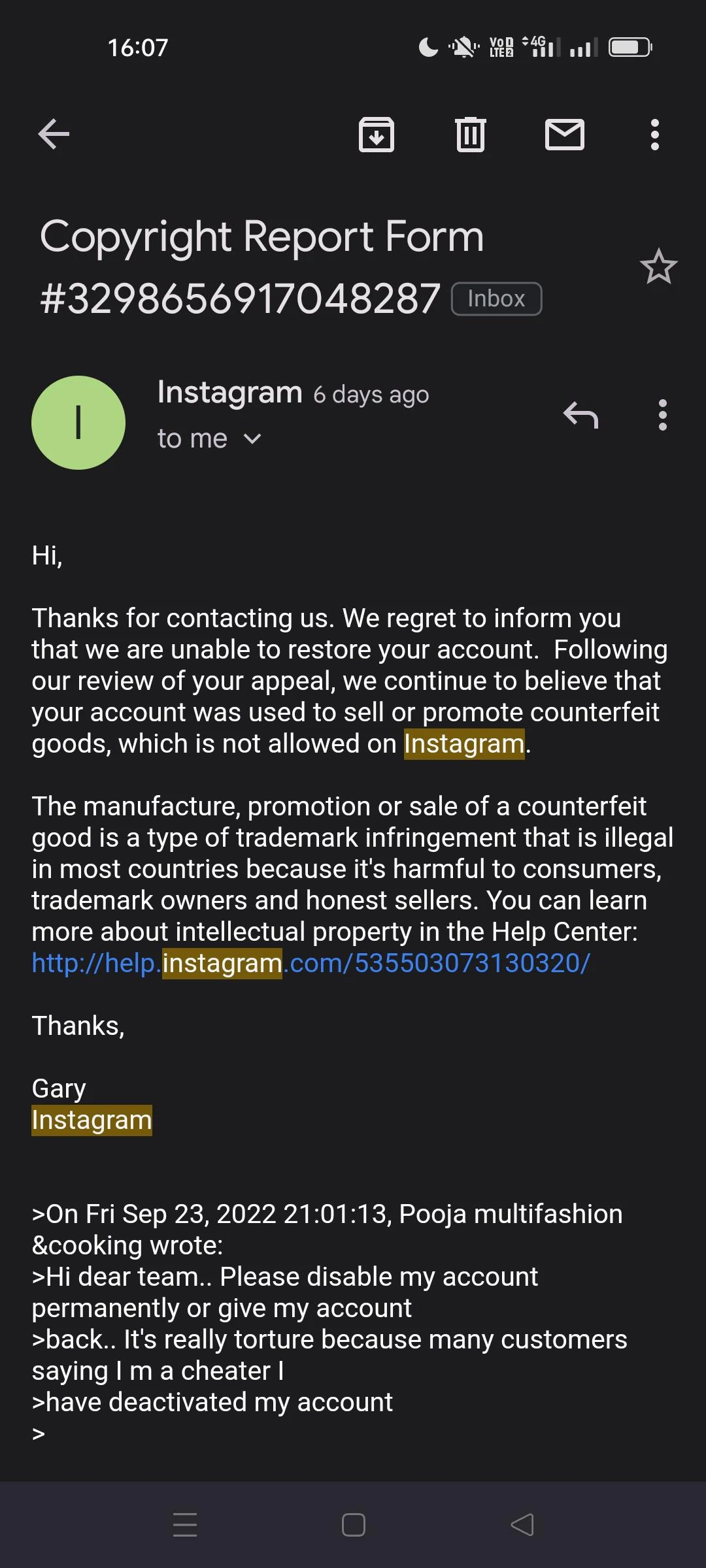The width and height of the screenshot is (706, 1568).
Task: Open the help.instagram.com link
Action: [310, 962]
